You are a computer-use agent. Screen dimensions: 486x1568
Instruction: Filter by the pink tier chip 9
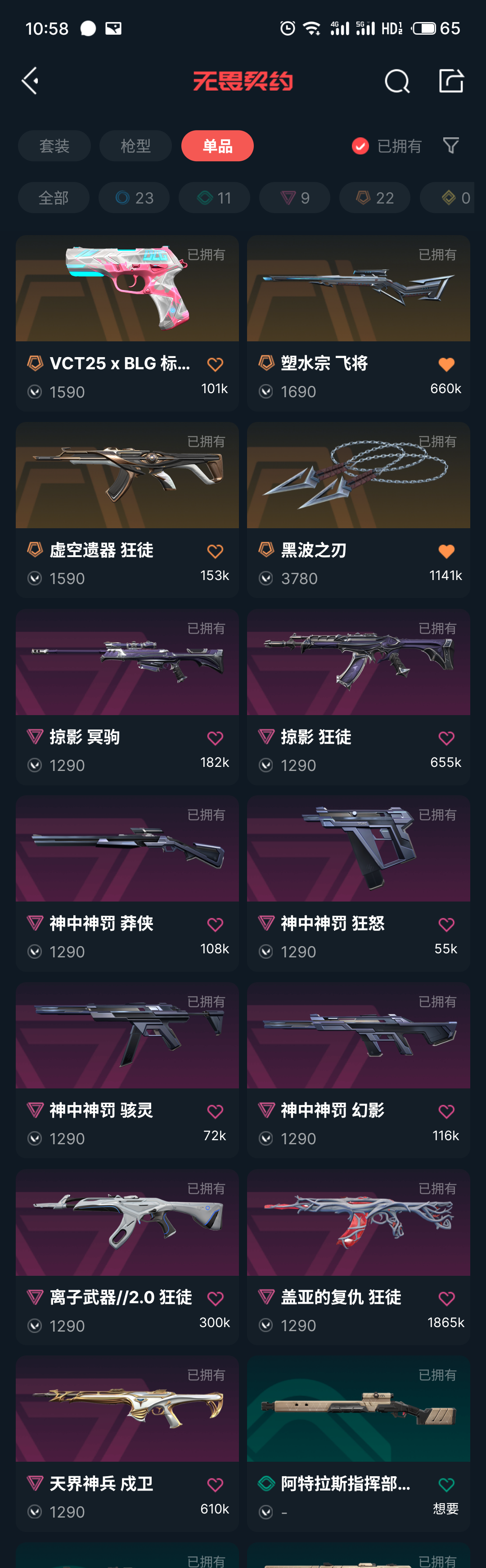coord(294,198)
